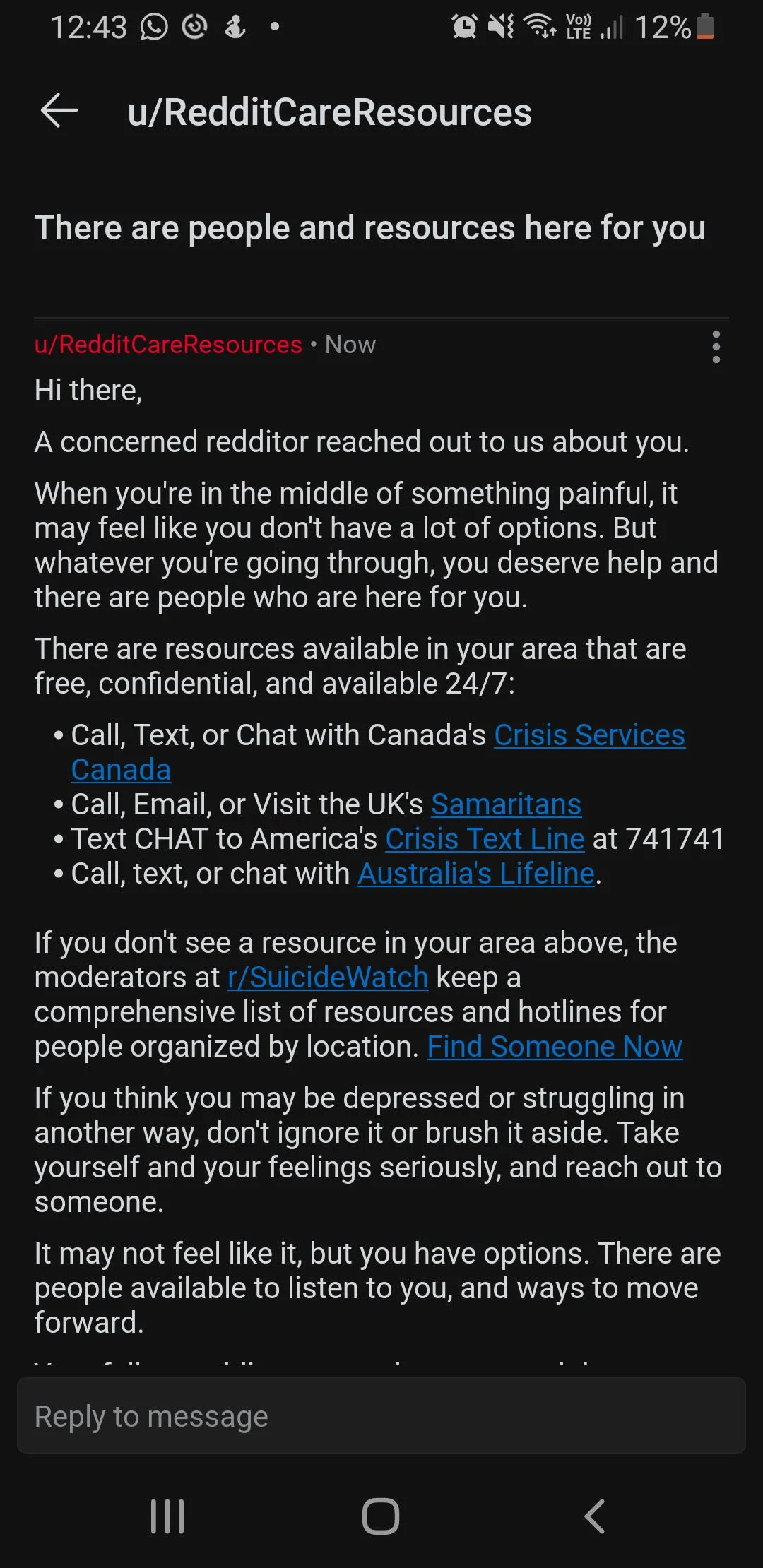Open the message overflow menu
This screenshot has height=1568, width=763.
click(716, 347)
